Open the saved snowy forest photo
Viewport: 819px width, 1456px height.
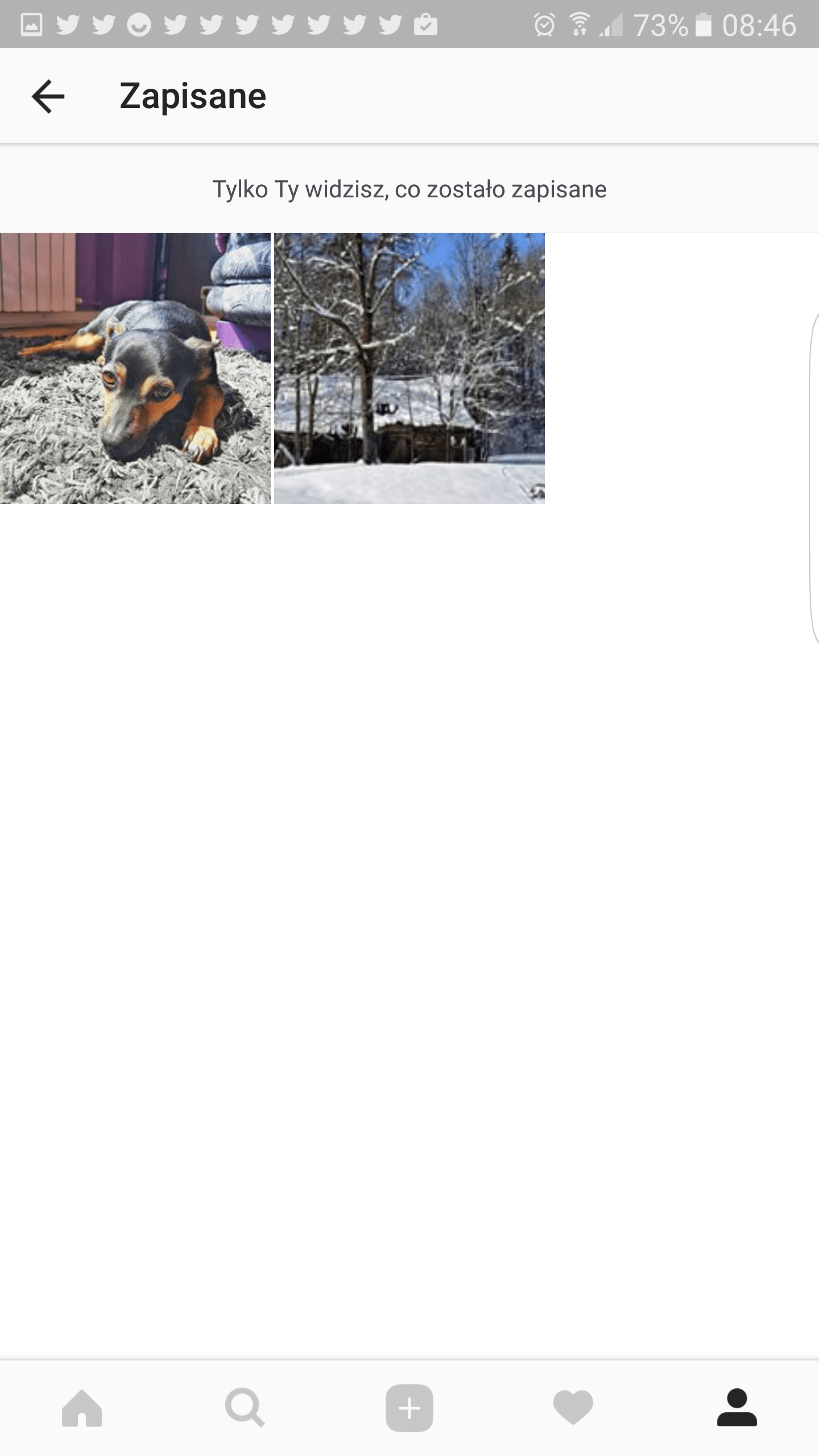(409, 368)
